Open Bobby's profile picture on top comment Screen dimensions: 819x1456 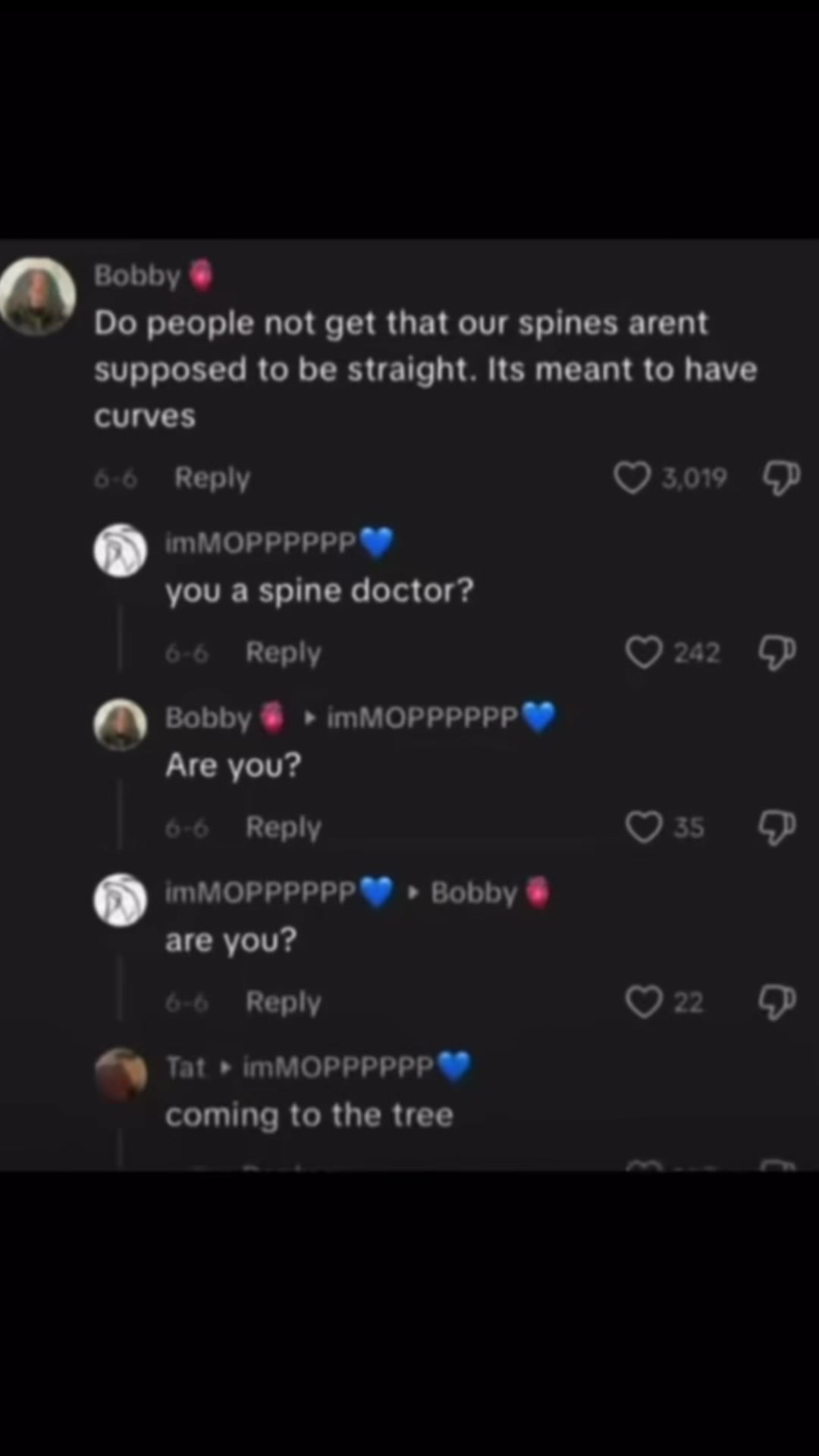point(36,297)
